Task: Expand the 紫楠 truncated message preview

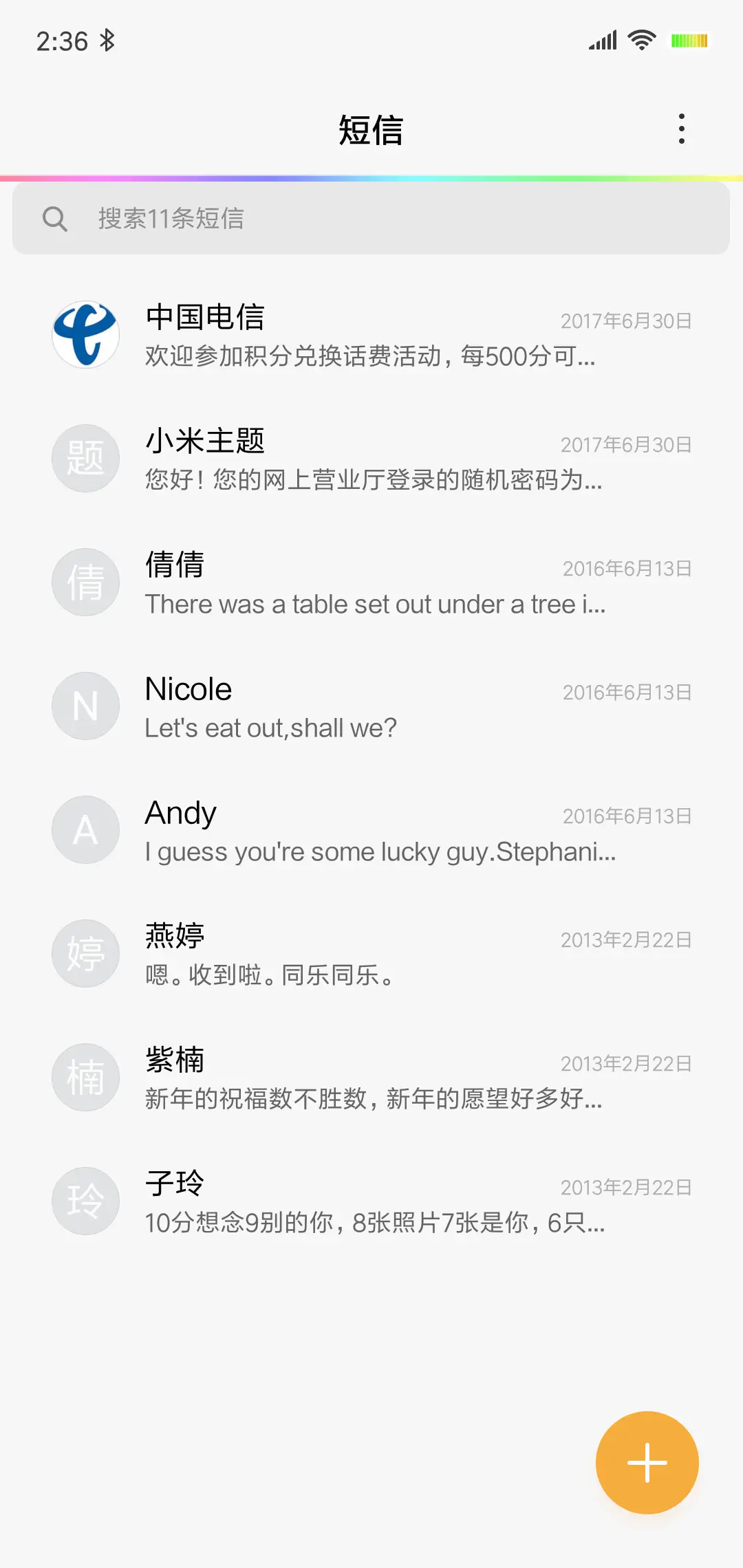Action: click(x=374, y=1099)
